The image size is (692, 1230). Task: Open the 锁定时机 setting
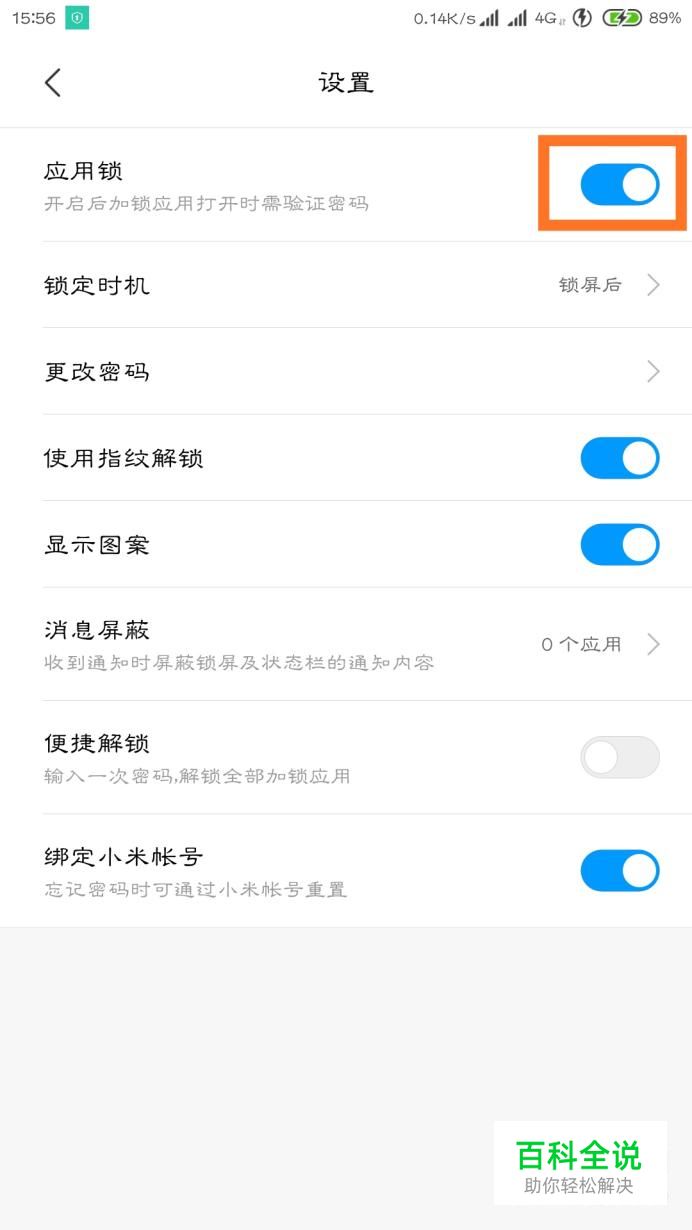coord(346,285)
